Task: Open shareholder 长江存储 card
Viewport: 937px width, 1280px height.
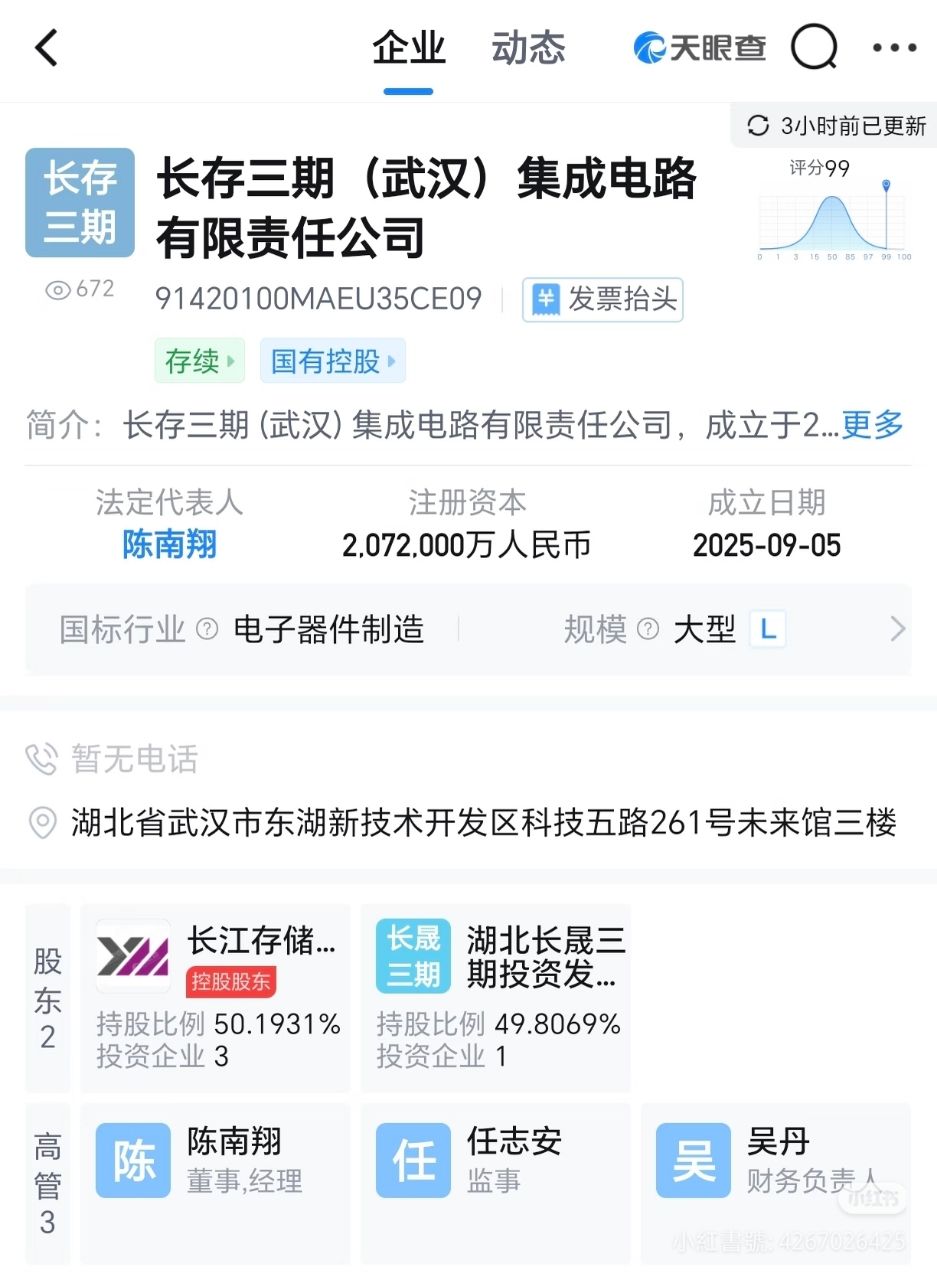Action: pyautogui.click(x=216, y=998)
